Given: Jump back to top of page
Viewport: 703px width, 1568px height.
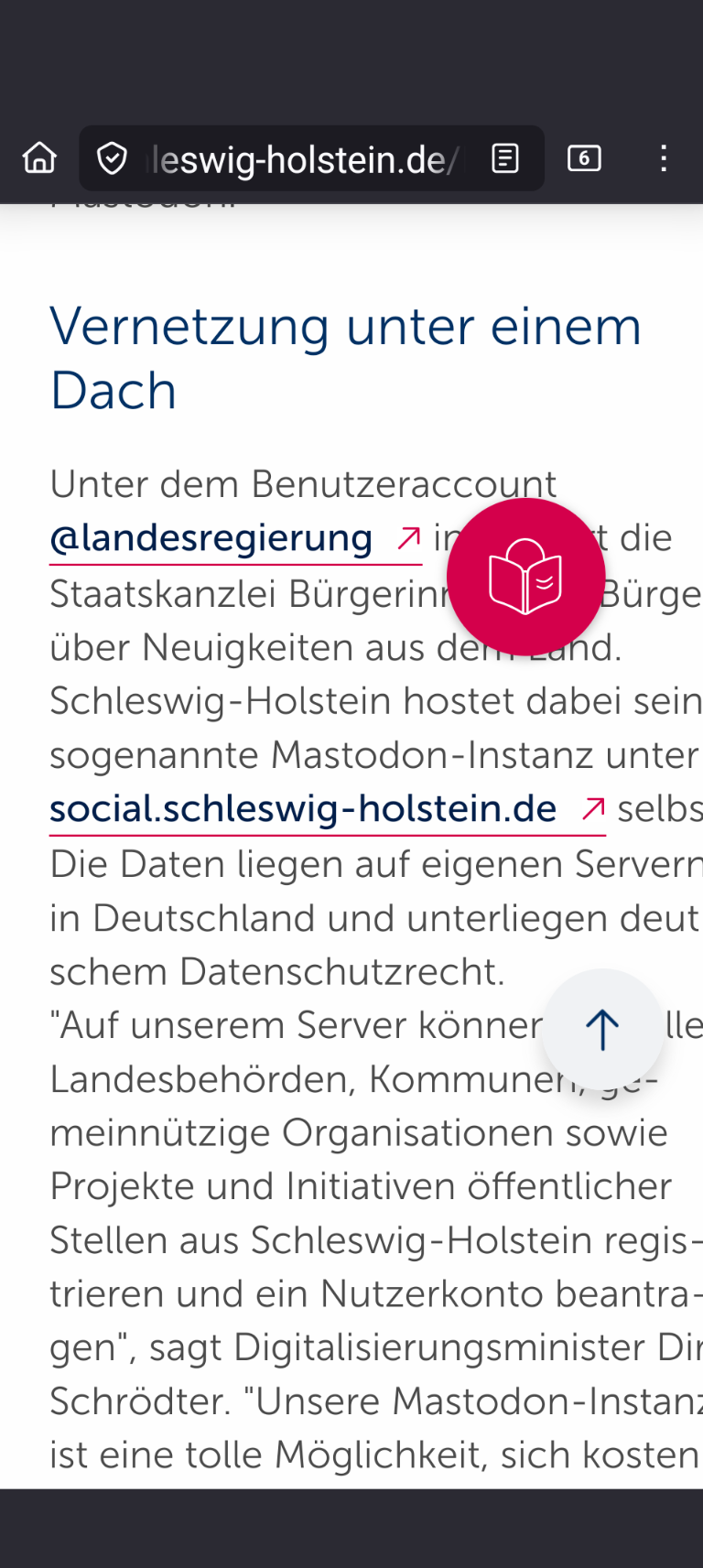Looking at the screenshot, I should [602, 1029].
